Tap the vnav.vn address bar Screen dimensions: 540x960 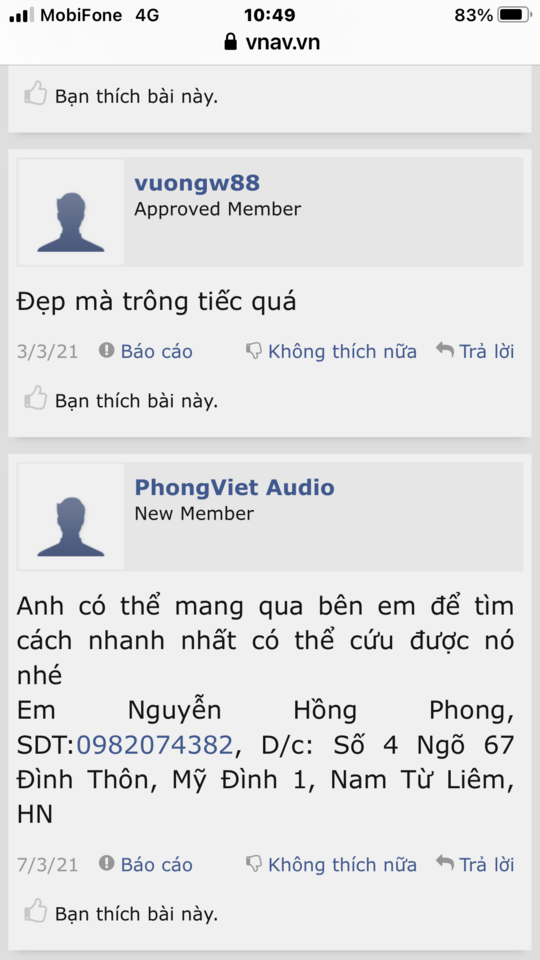[271, 42]
